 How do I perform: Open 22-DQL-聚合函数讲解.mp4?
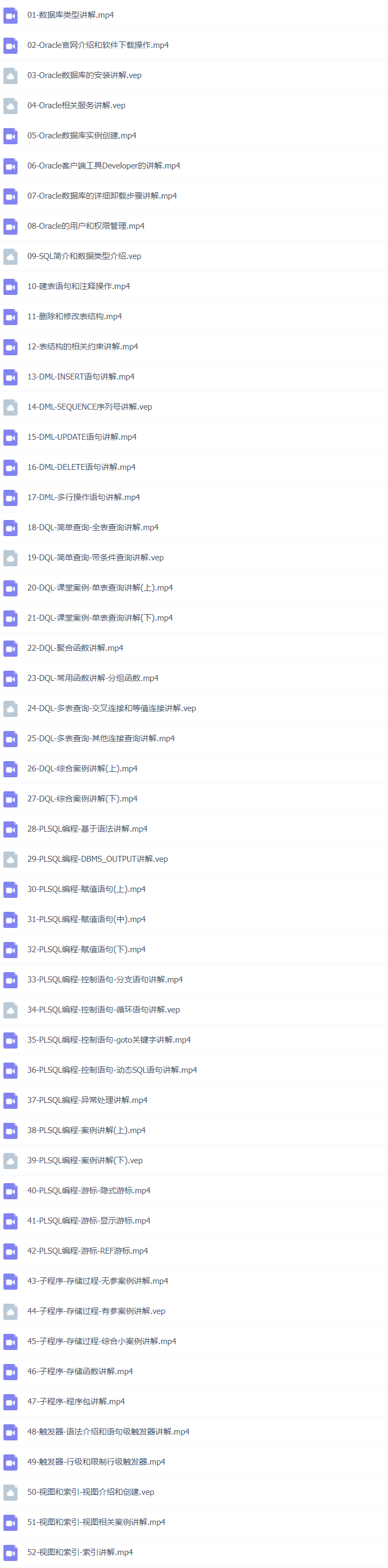pos(75,648)
